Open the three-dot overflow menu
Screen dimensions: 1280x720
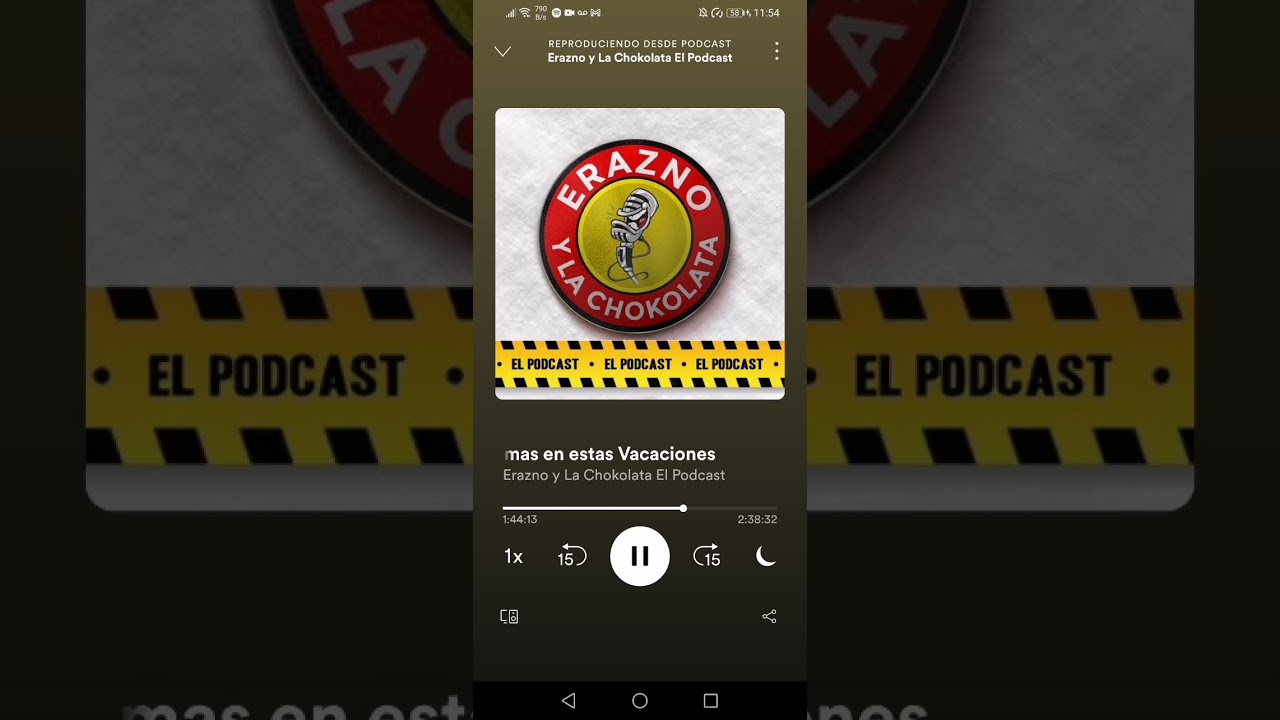776,51
